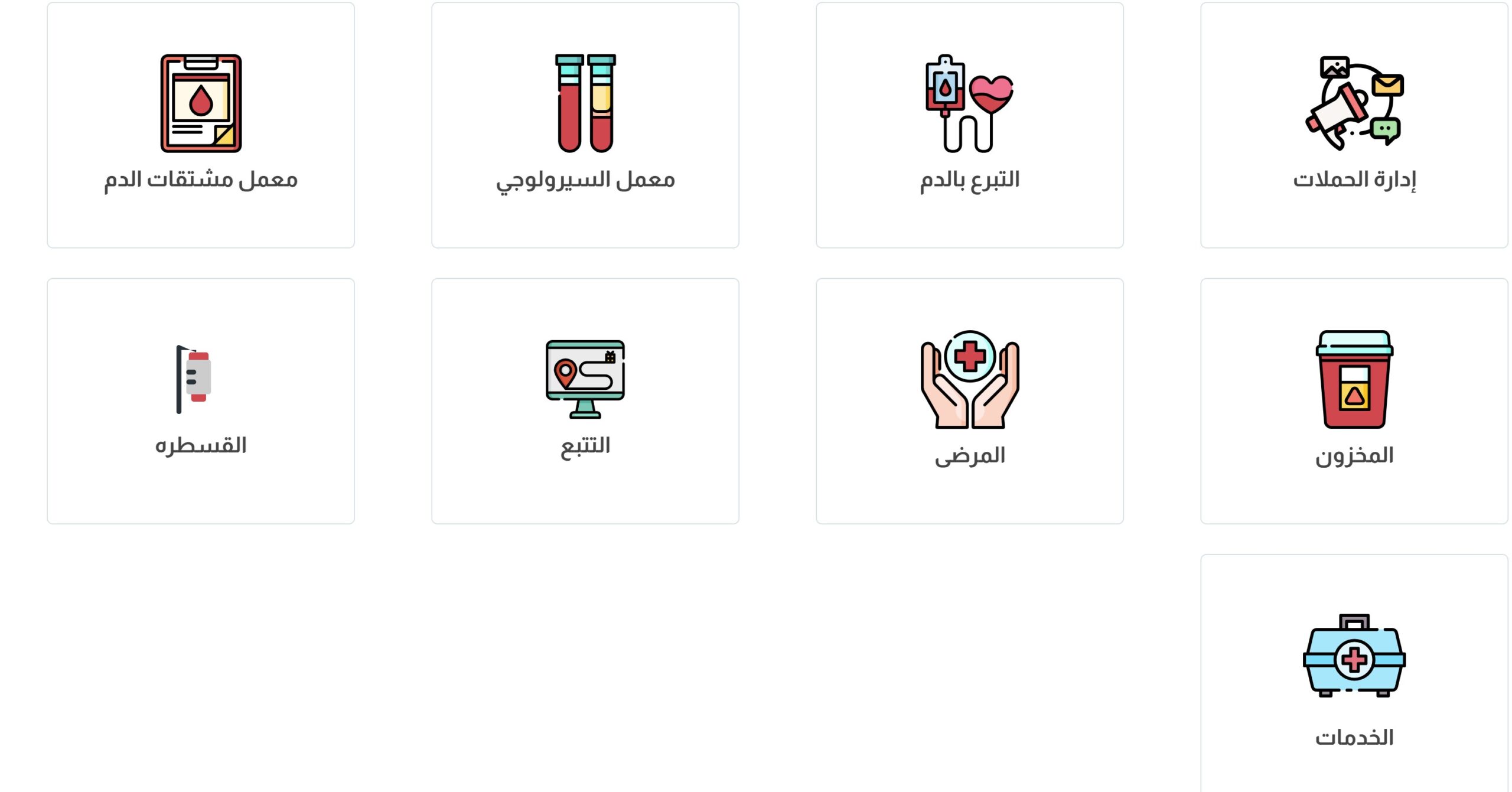Launch the التتبع module
The width and height of the screenshot is (1512, 792).
[585, 401]
